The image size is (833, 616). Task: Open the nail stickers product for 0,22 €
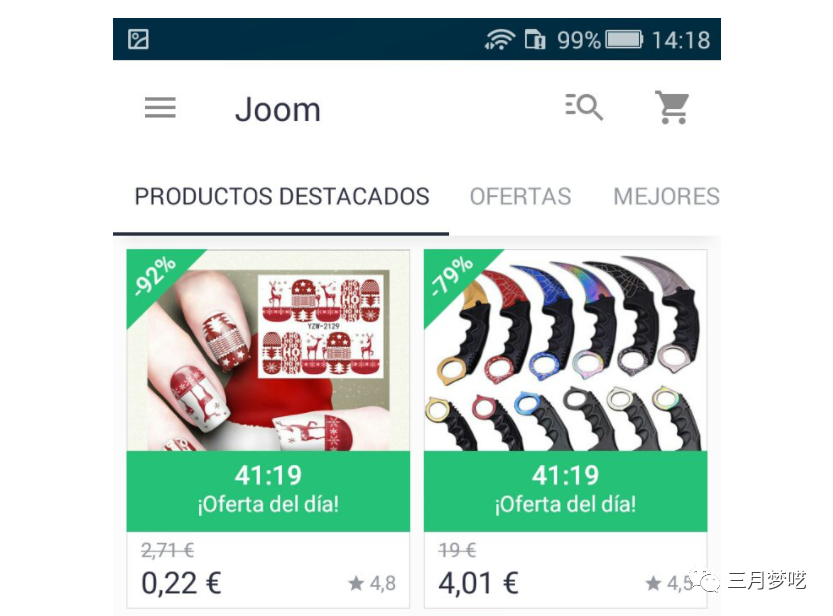pyautogui.click(x=268, y=351)
